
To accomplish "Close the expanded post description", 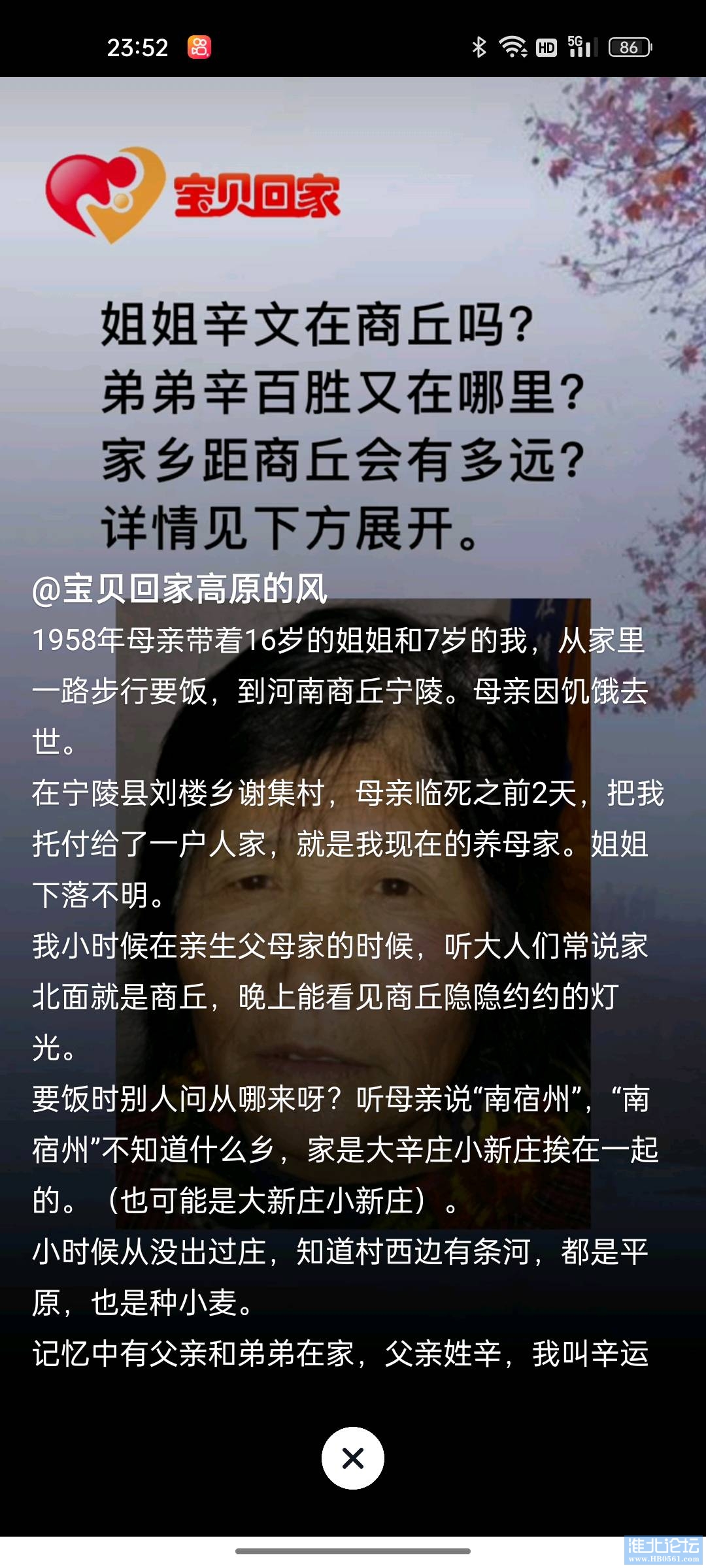I will point(353,1458).
